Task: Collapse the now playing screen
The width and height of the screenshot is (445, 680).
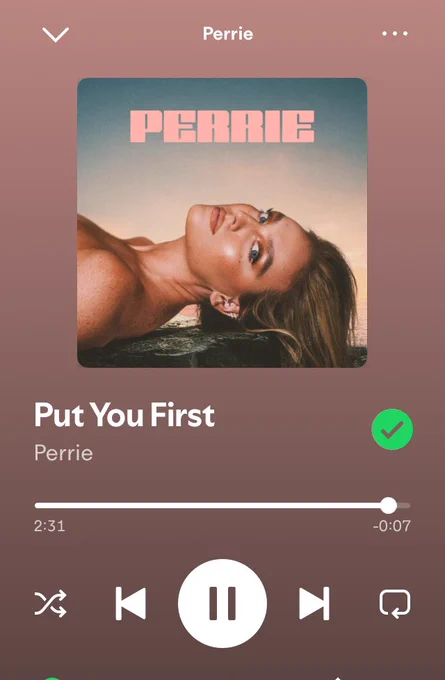Action: pos(56,34)
